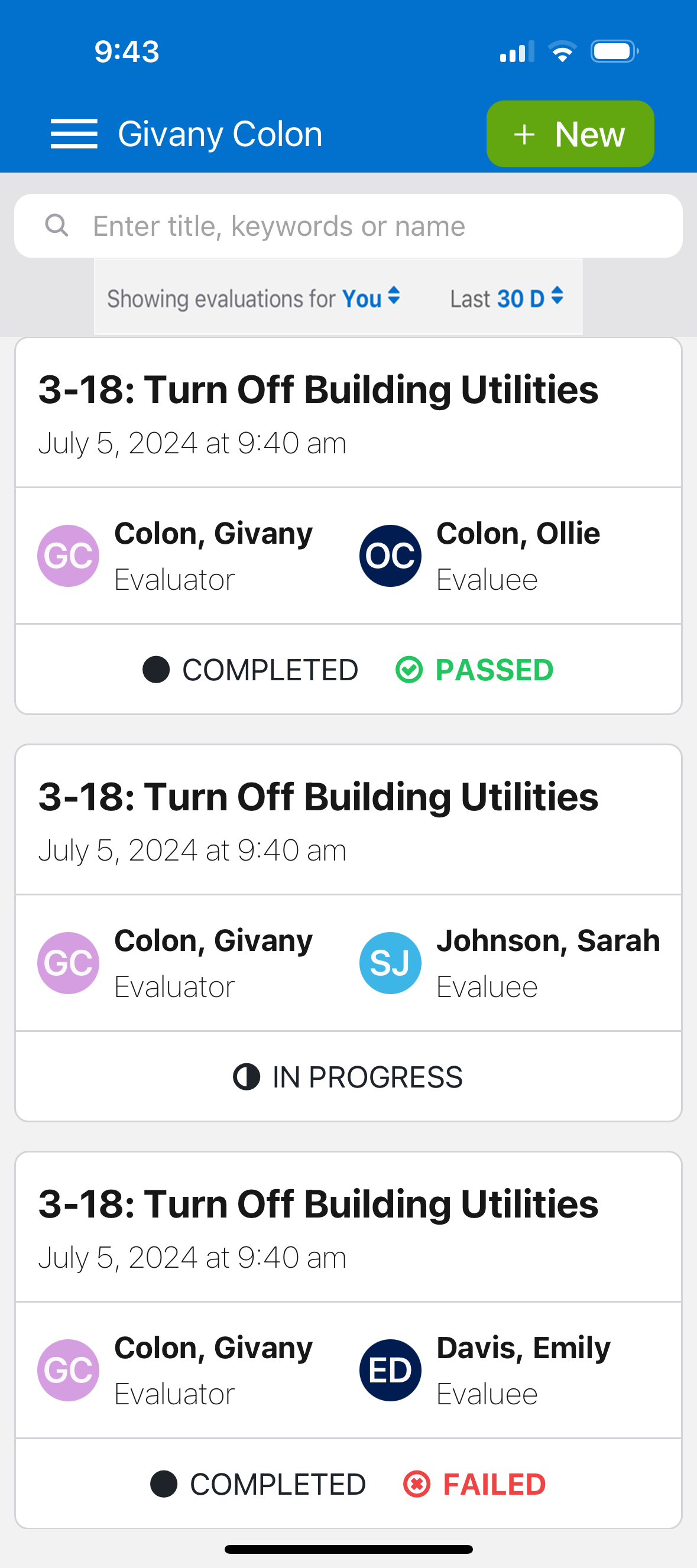Tap the You filter chevron arrows
The image size is (697, 1568).
[394, 298]
